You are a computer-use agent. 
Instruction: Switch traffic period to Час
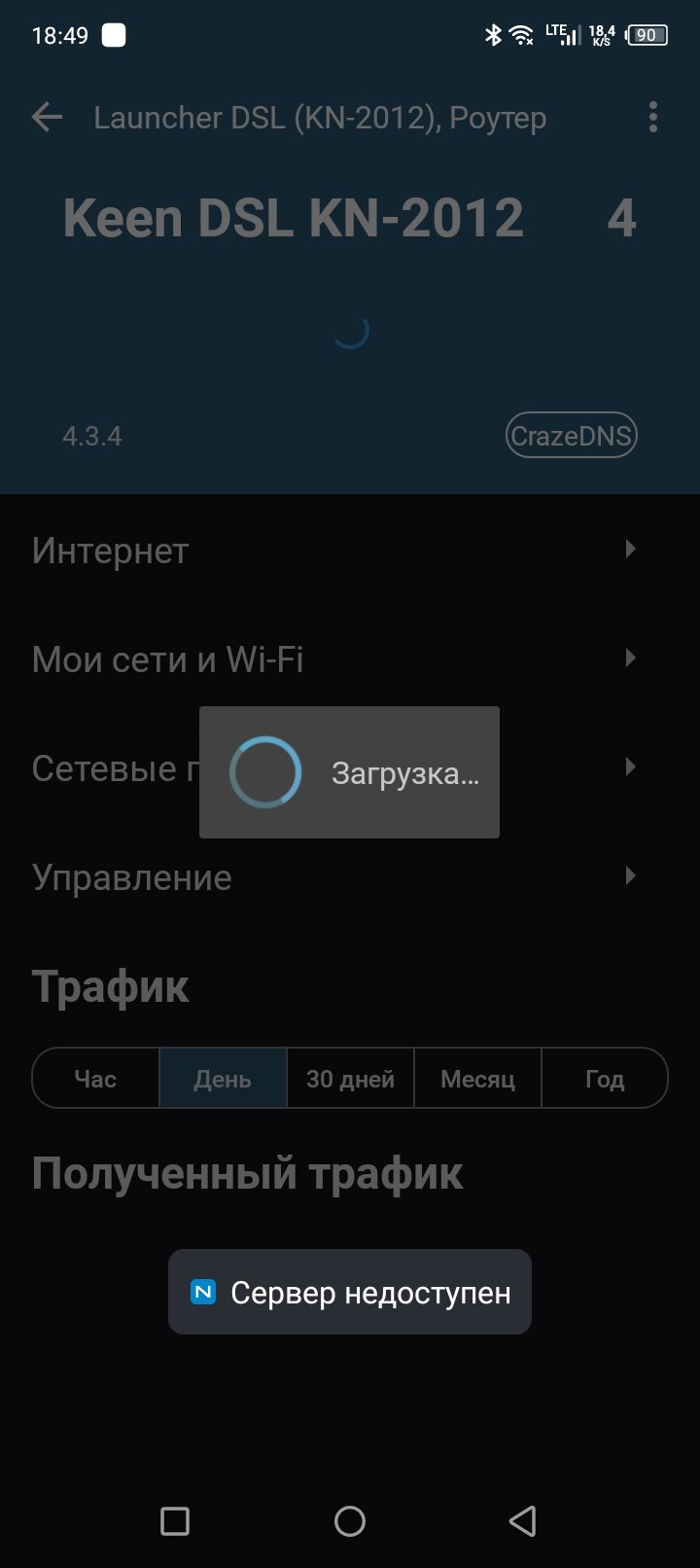pos(95,1078)
